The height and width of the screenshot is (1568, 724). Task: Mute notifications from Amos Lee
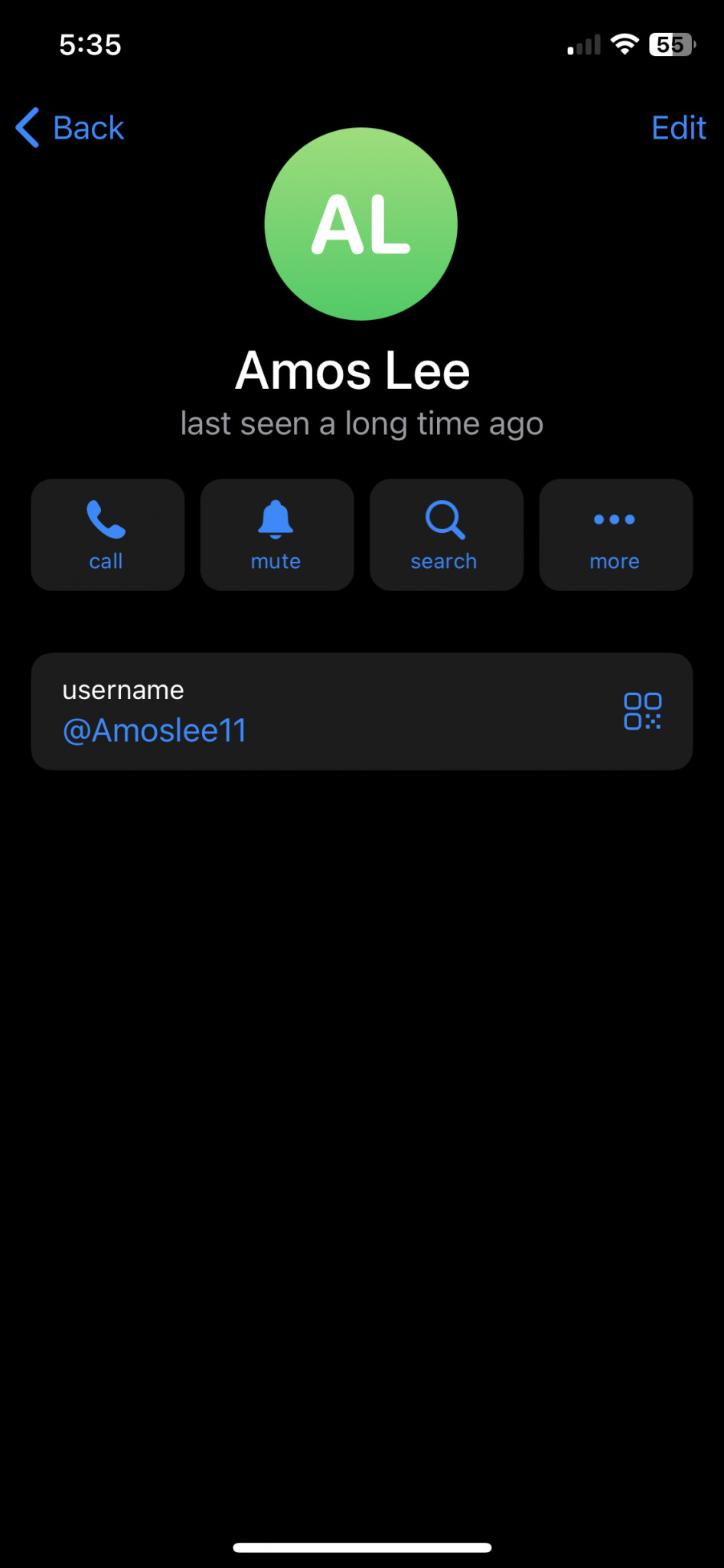[277, 534]
